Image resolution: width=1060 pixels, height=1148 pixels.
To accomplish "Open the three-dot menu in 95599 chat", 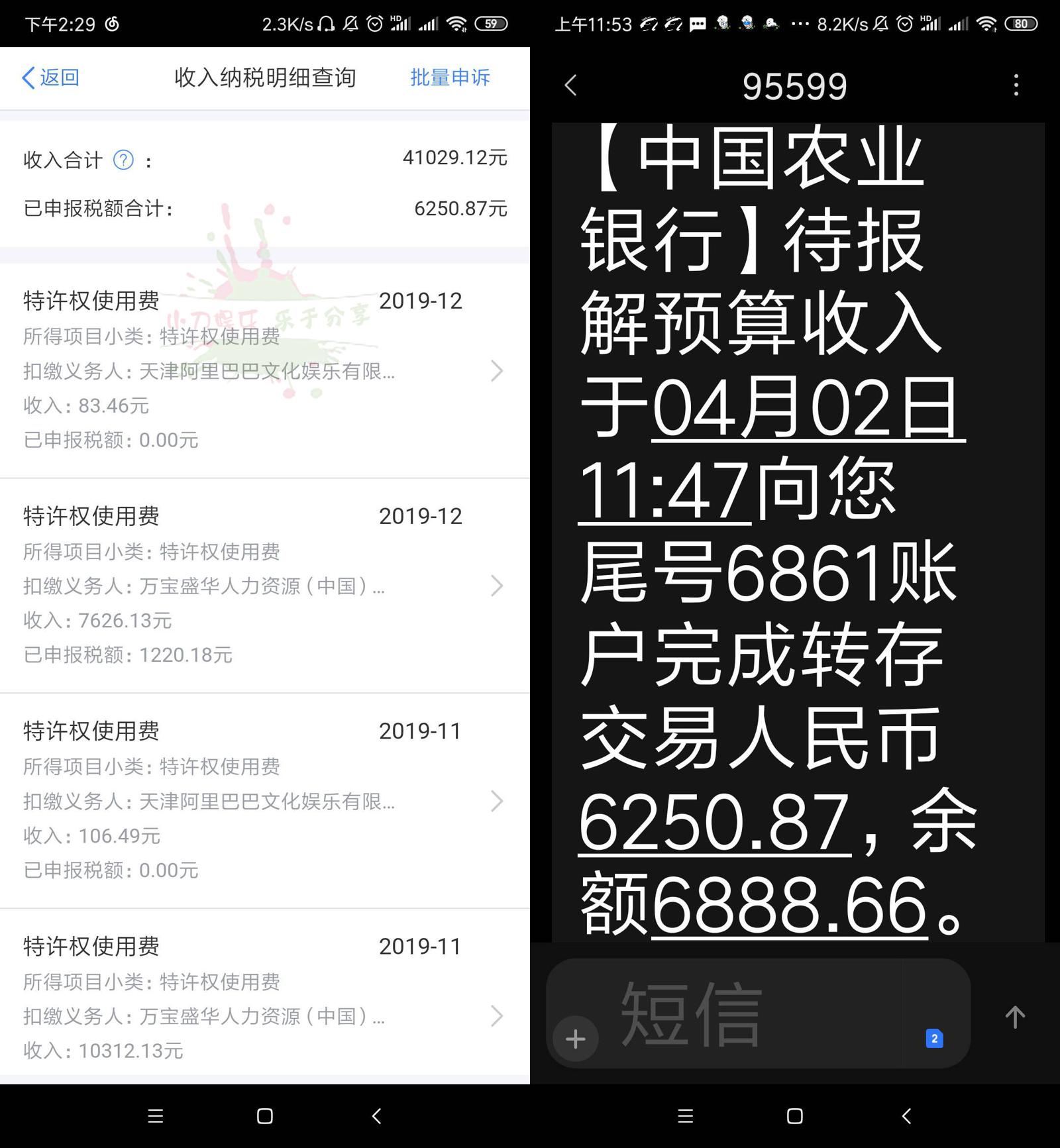I will [1016, 85].
